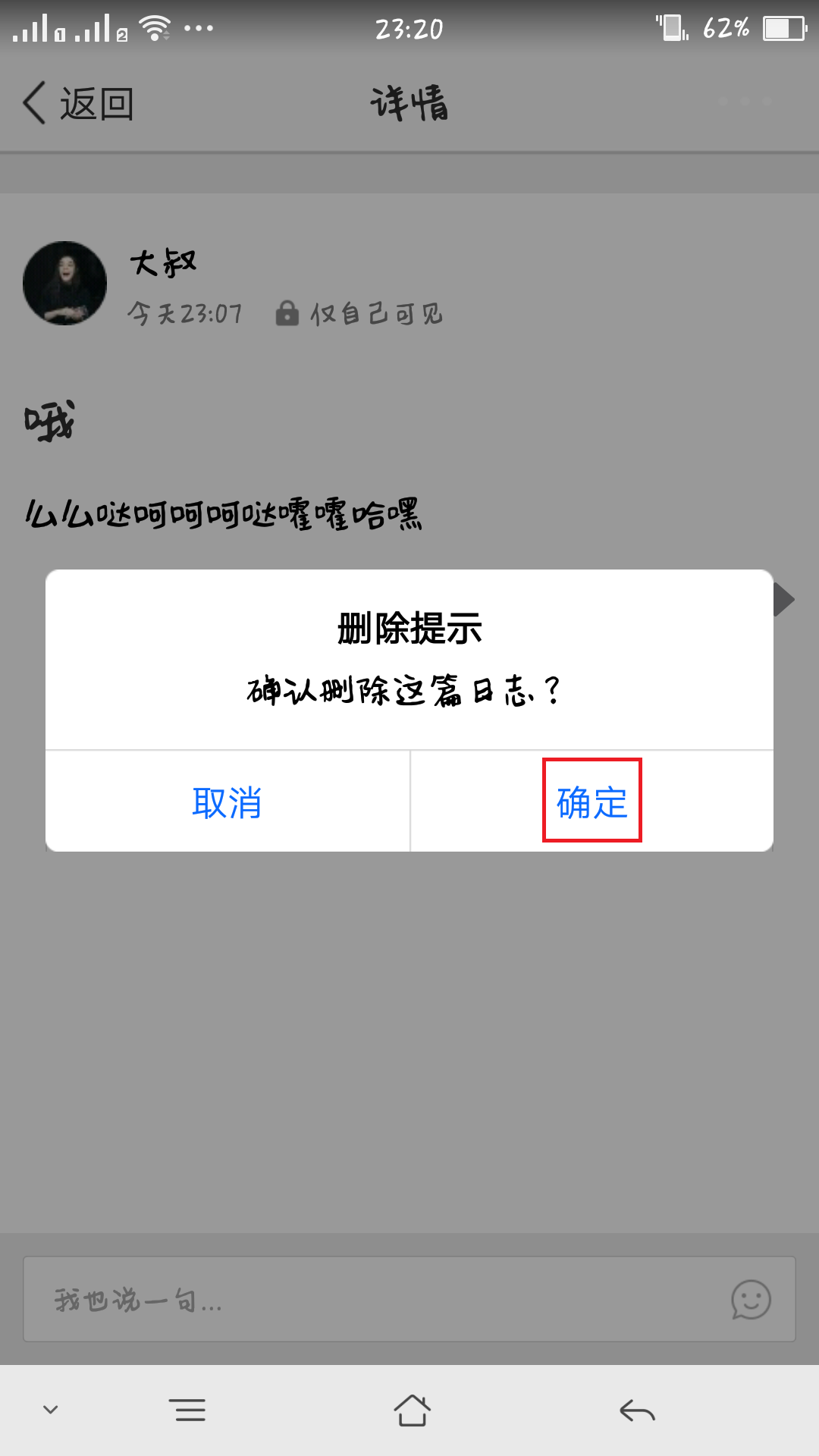Viewport: 819px width, 1456px height.
Task: Go back using 返回
Action: pyautogui.click(x=78, y=104)
